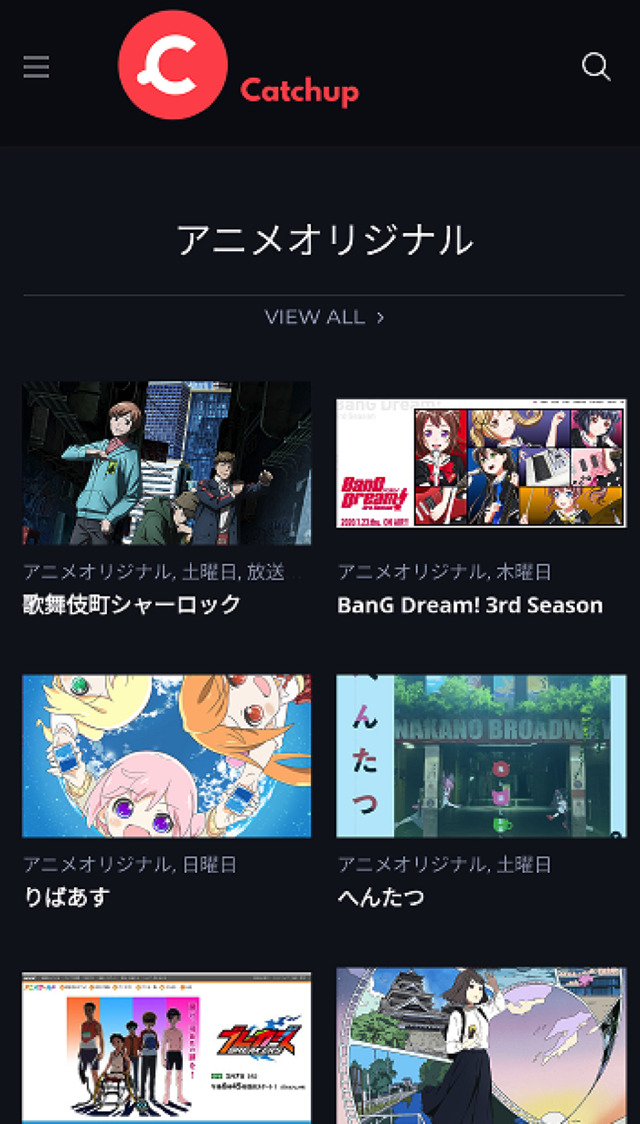
Task: Select the へんたつ anime card
Action: click(x=481, y=756)
